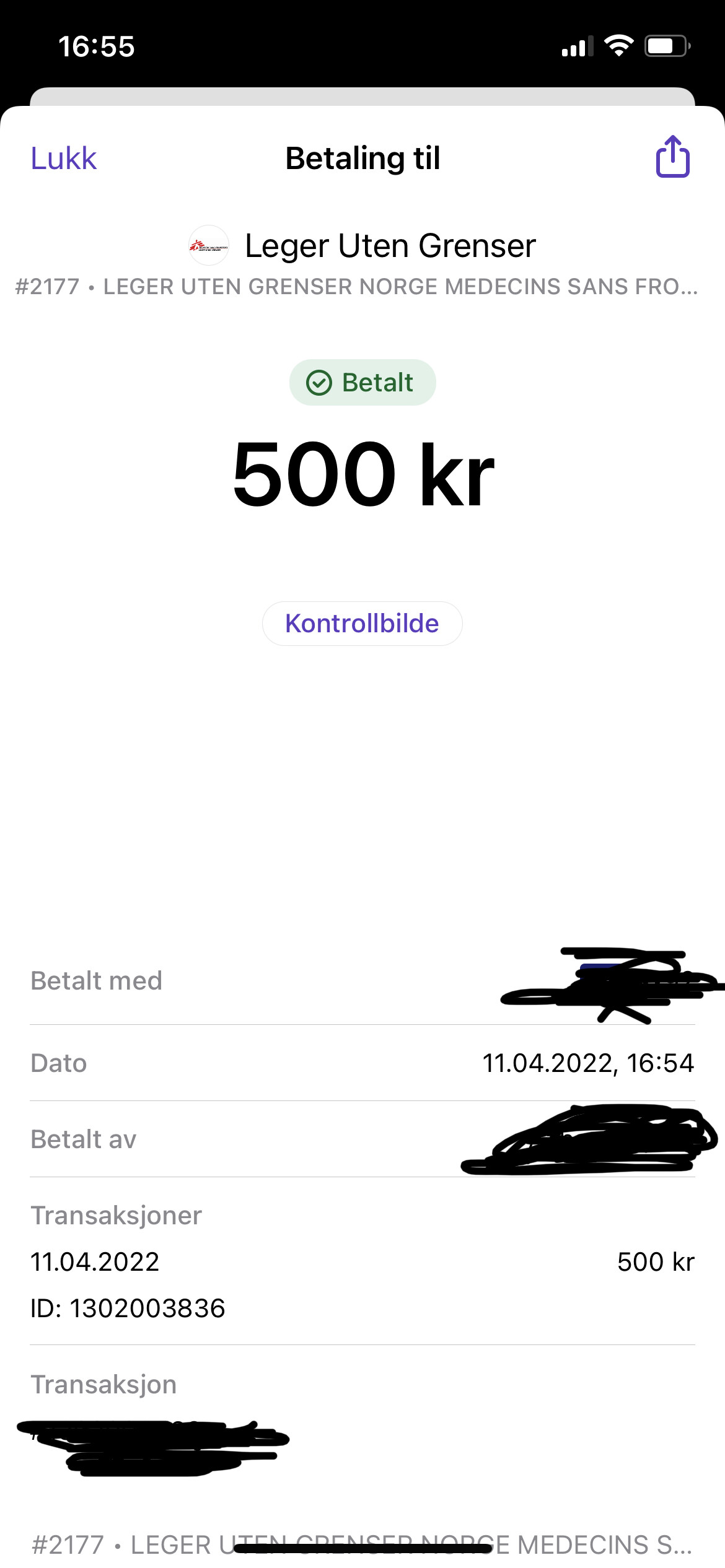The height and width of the screenshot is (1568, 725).
Task: Tap Lukk to close the payment receipt
Action: click(64, 159)
